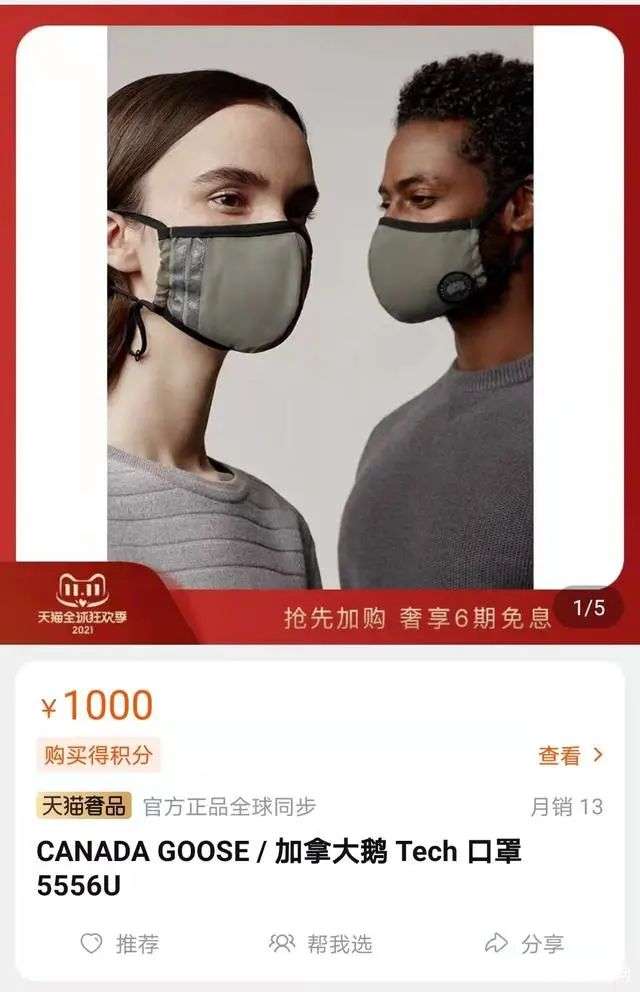Tap 查看 to view purchase points
This screenshot has height=992, width=640.
(x=570, y=756)
